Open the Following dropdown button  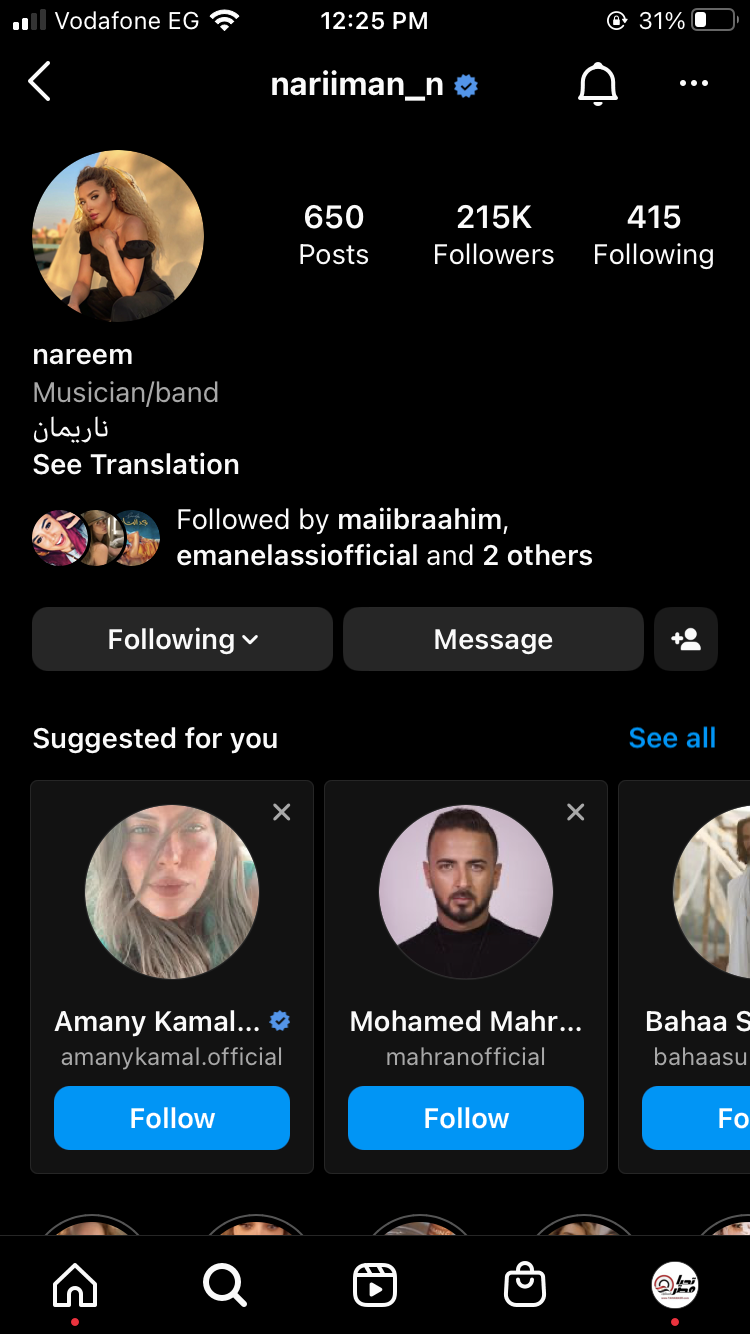(x=182, y=639)
